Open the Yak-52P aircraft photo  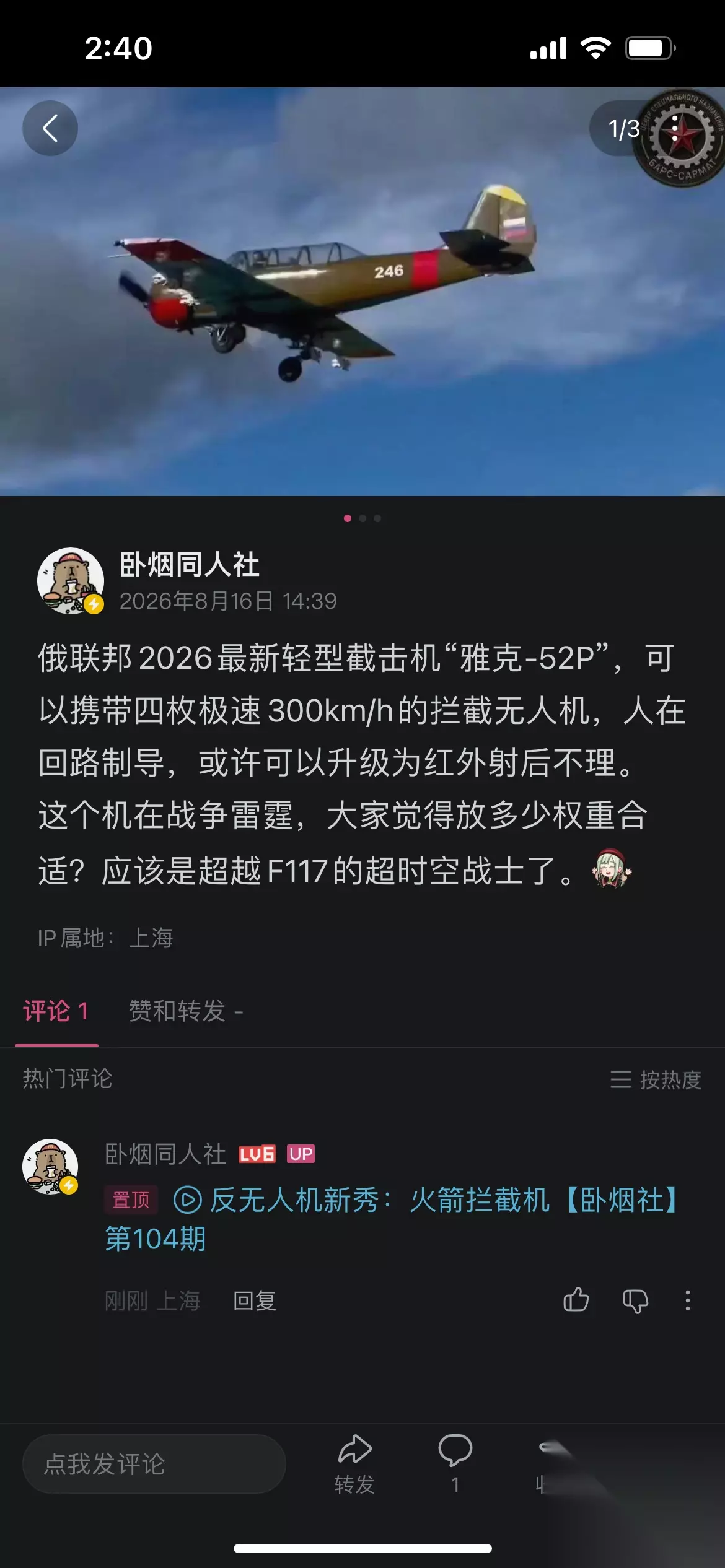click(x=362, y=291)
